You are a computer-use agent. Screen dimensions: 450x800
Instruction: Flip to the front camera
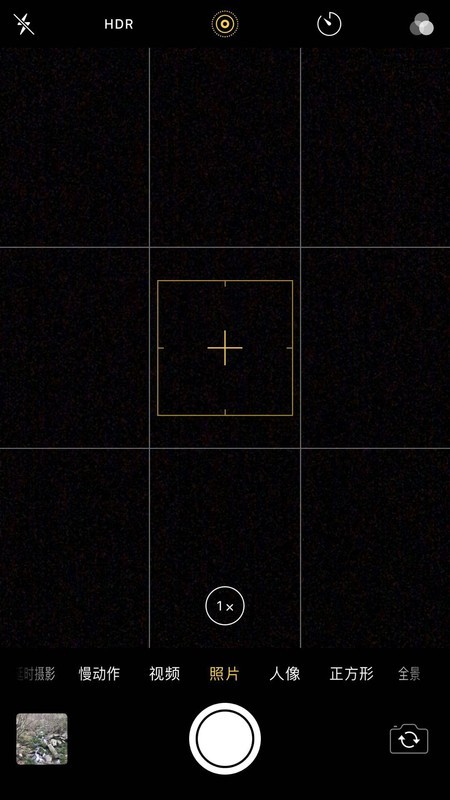coord(409,739)
